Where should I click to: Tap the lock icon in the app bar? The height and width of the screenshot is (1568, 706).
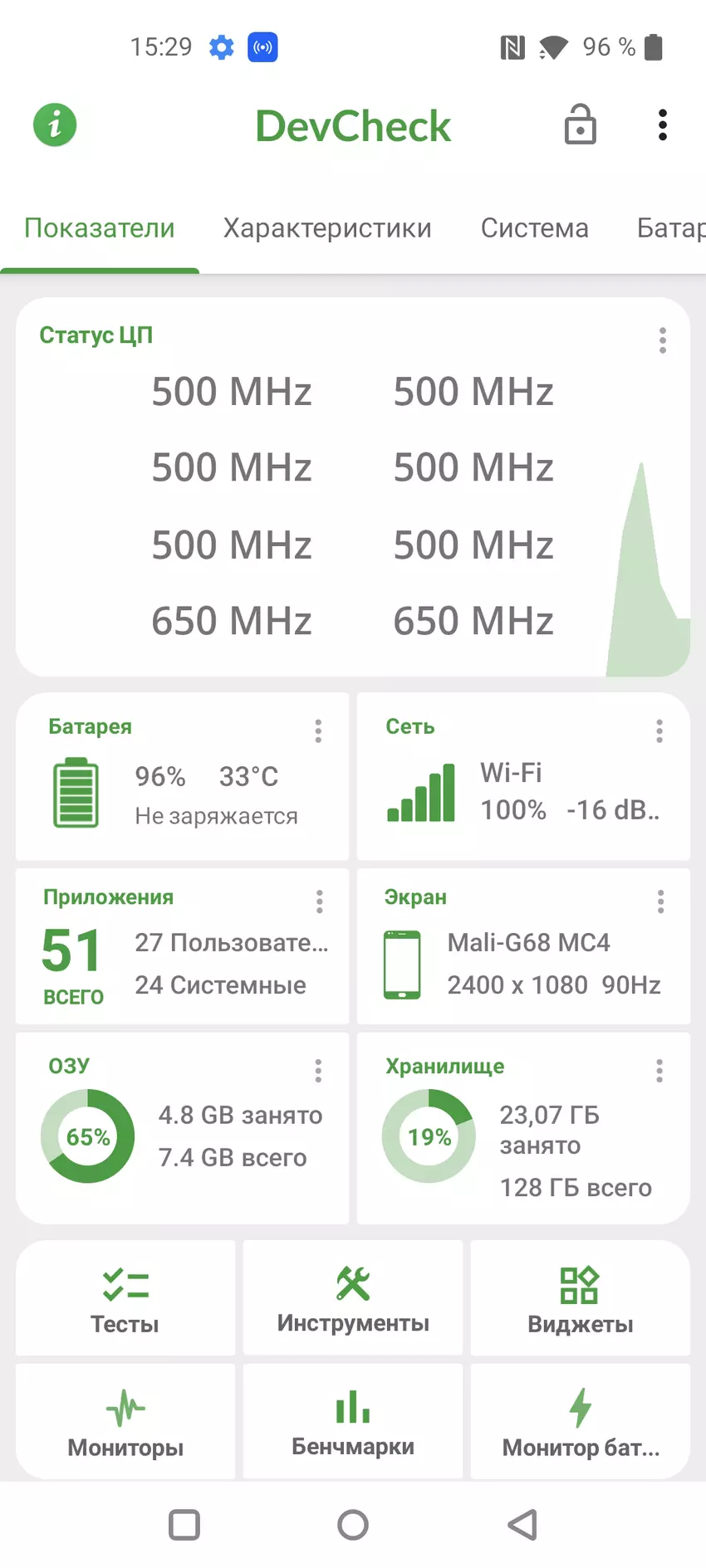tap(580, 125)
